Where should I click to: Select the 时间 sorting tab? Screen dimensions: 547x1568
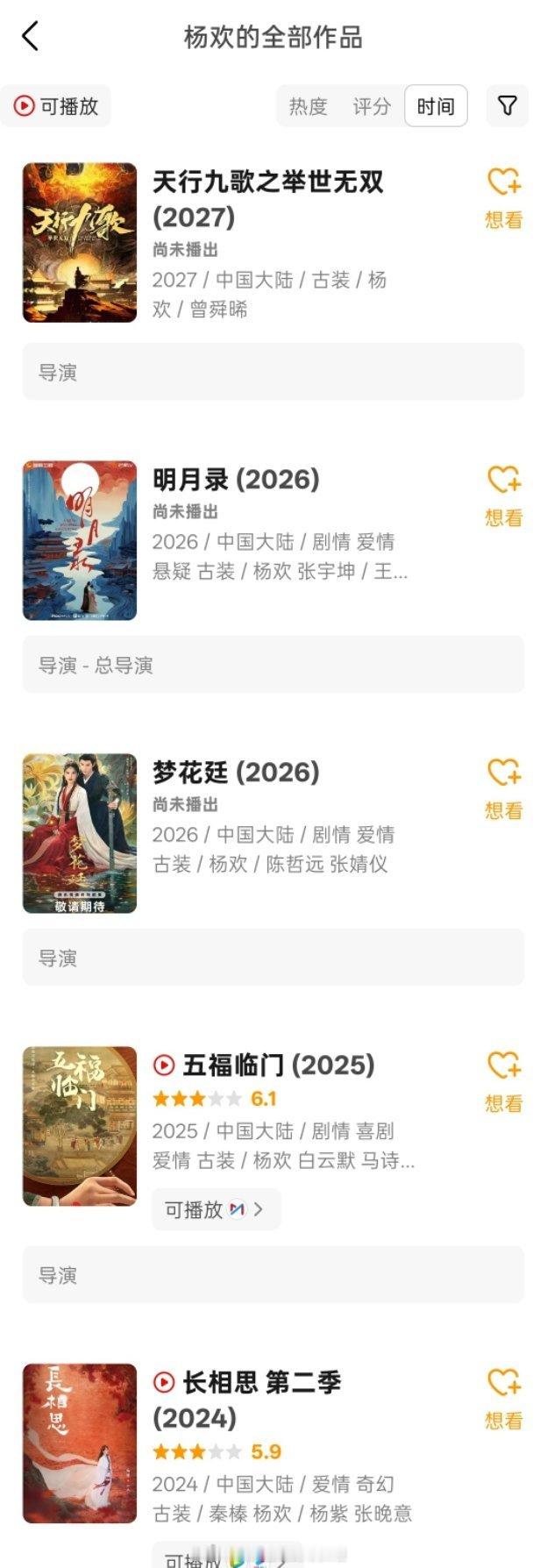click(436, 106)
